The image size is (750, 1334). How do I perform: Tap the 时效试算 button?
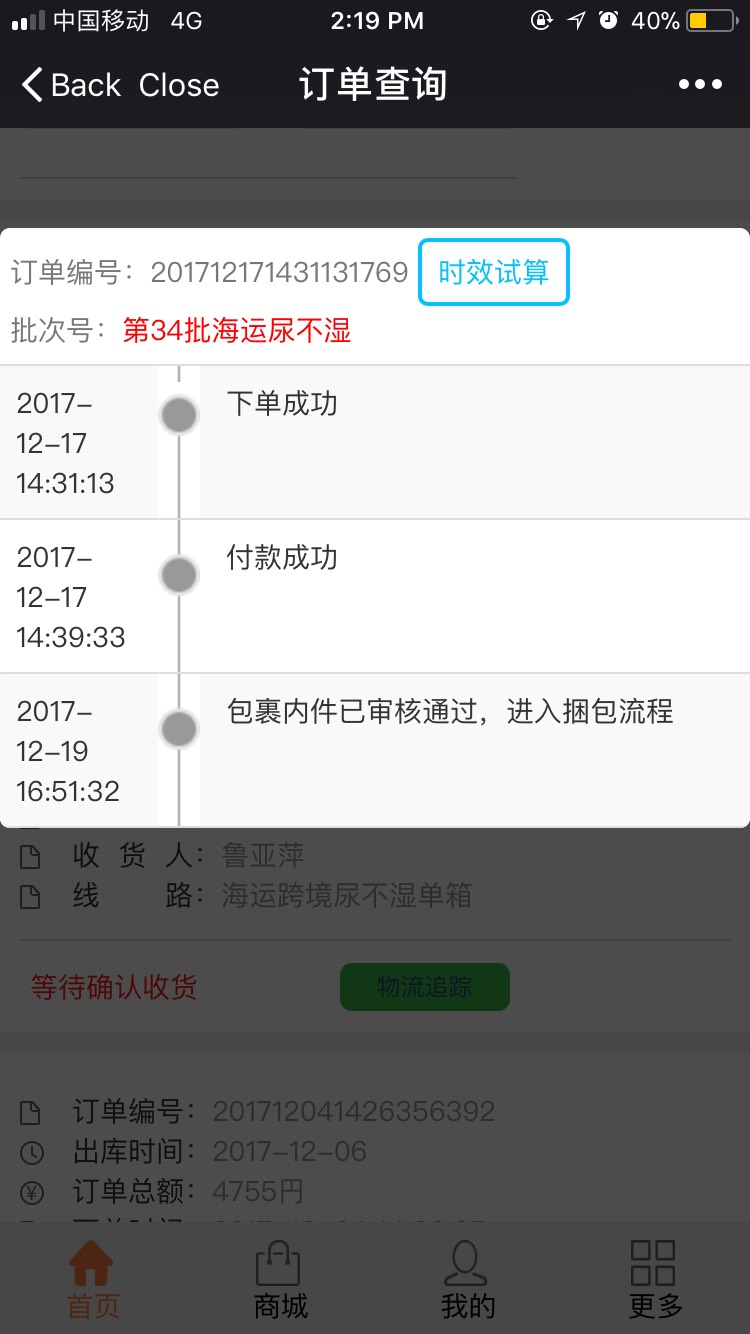(x=494, y=272)
